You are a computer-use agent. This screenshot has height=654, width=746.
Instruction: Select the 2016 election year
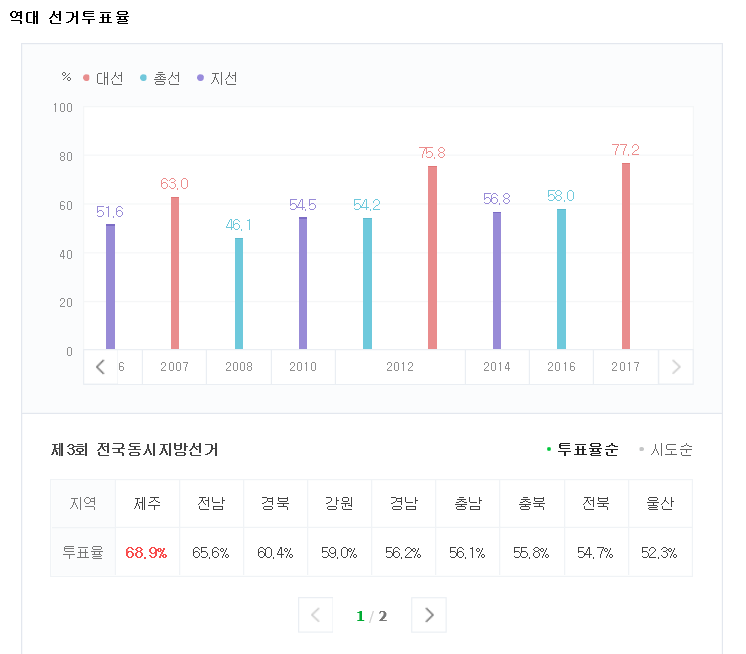(561, 367)
